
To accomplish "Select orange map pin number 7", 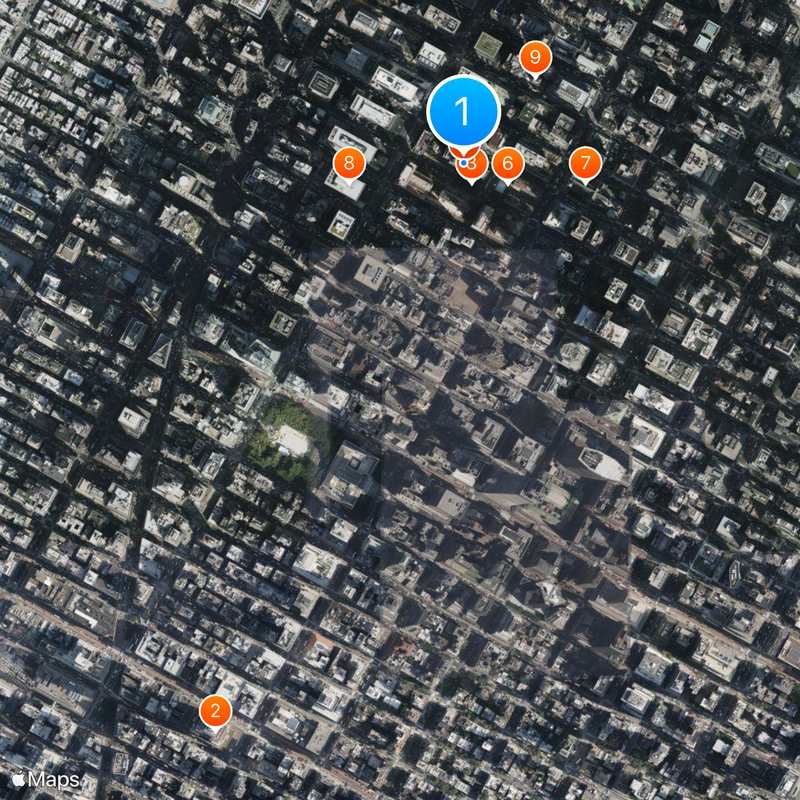I will tap(585, 162).
